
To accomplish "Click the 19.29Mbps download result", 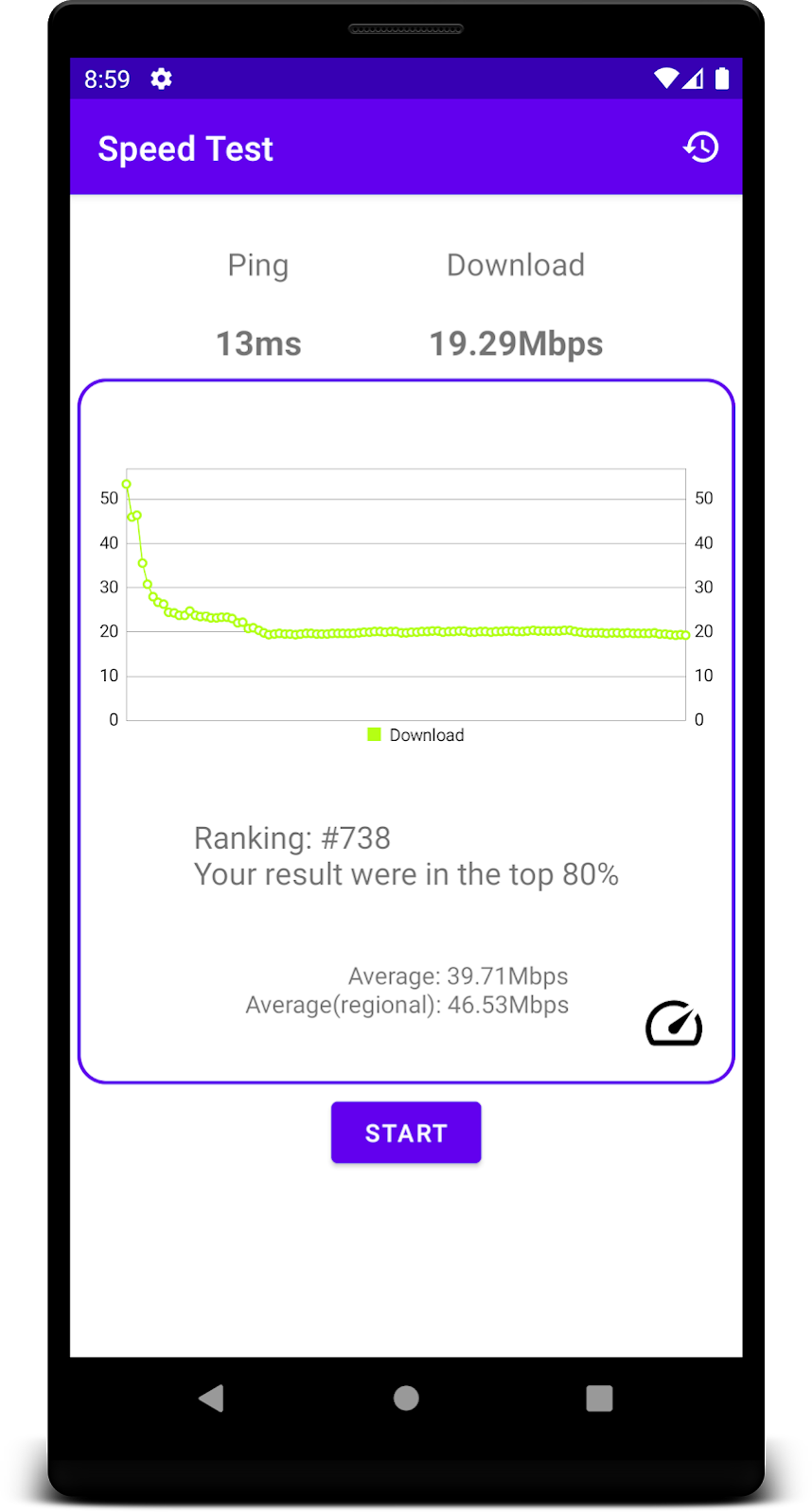I will tap(515, 343).
